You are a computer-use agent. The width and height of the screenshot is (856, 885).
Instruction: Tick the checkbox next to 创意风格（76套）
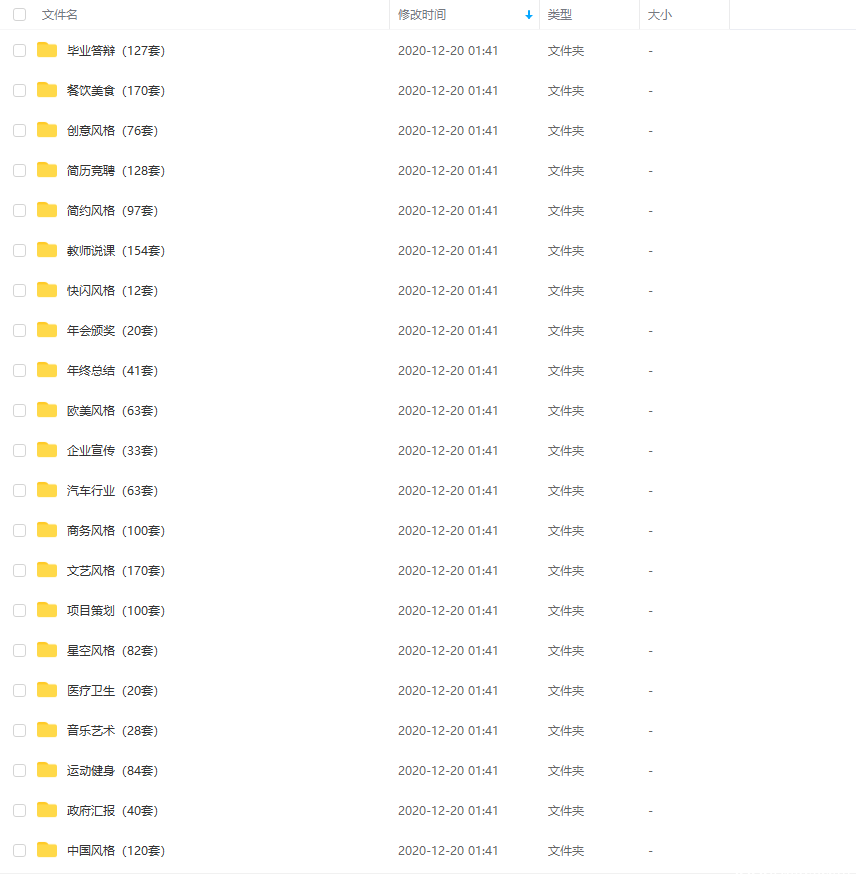pos(20,131)
